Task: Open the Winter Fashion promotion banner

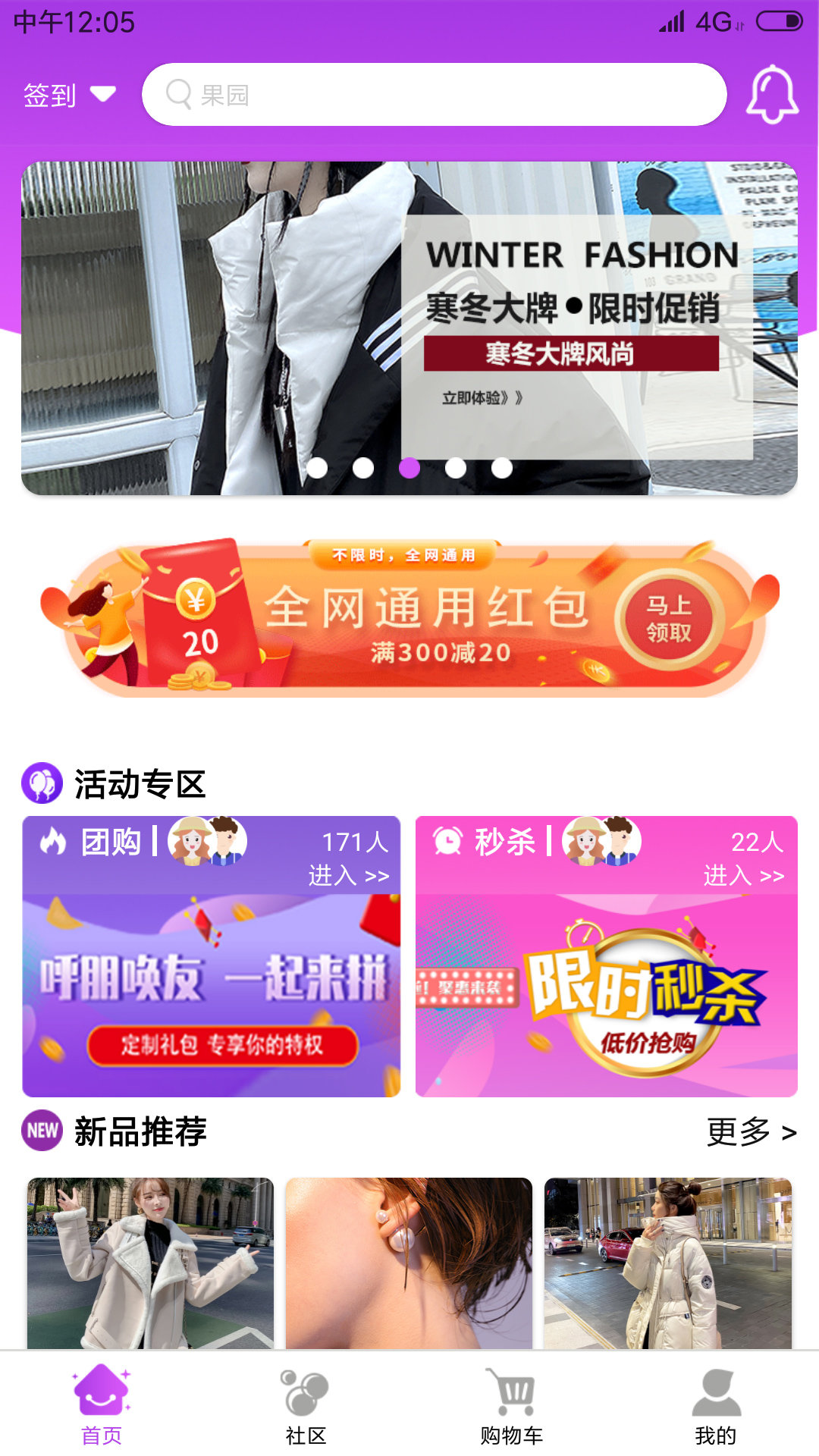Action: coord(409,328)
